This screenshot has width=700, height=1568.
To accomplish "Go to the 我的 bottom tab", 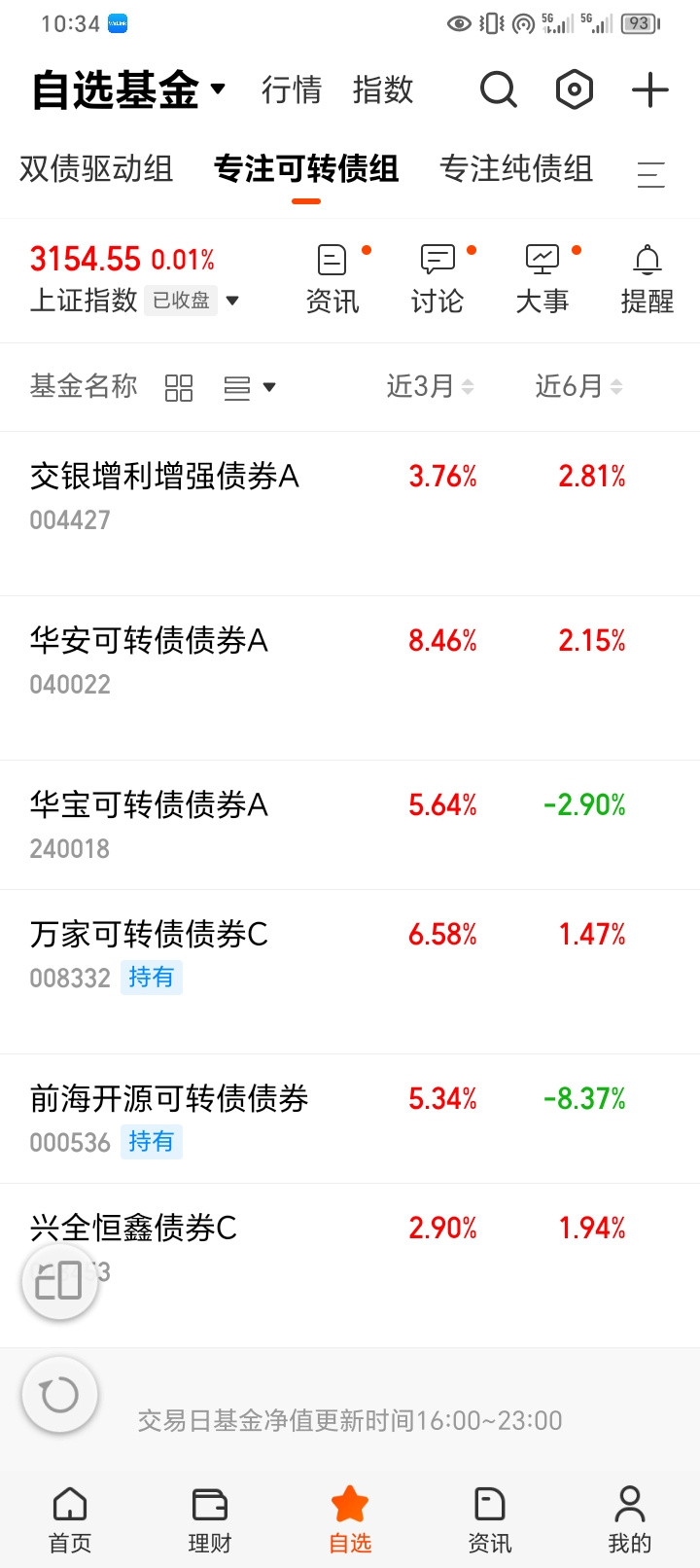I will (630, 1519).
